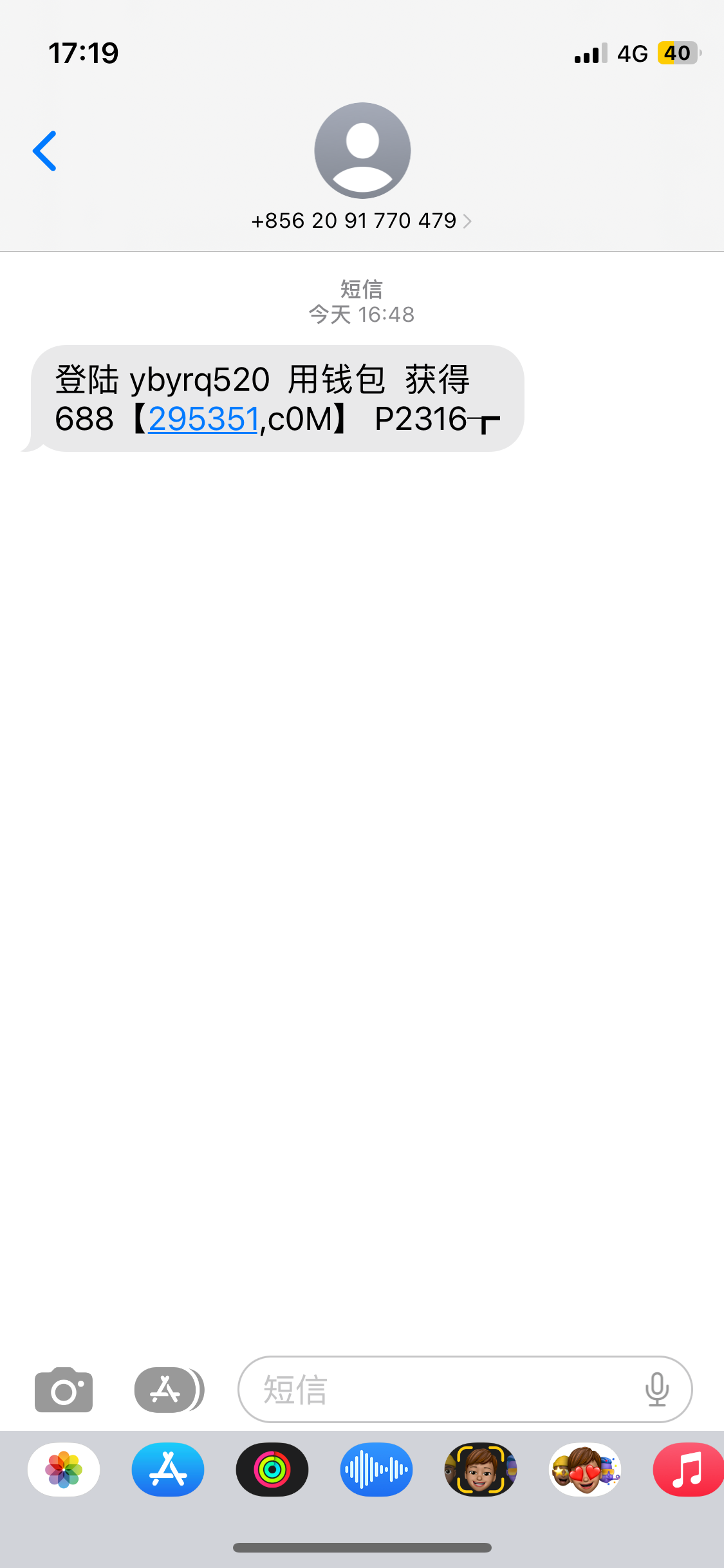Open the camera to attach a photo

click(x=63, y=1390)
